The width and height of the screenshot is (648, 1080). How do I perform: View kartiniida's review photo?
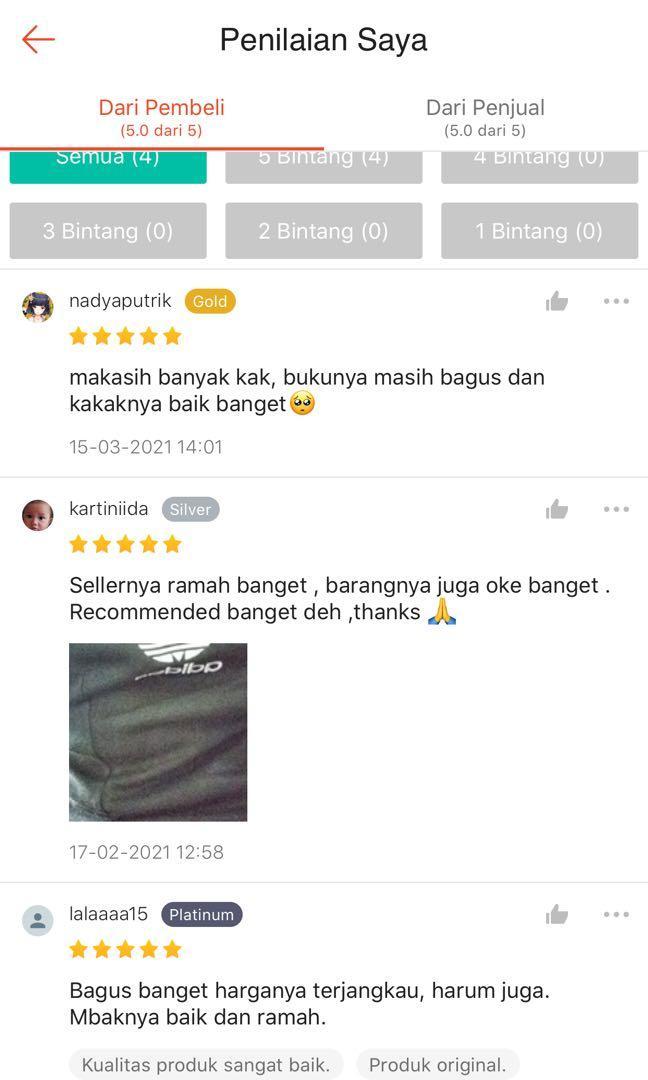point(158,732)
